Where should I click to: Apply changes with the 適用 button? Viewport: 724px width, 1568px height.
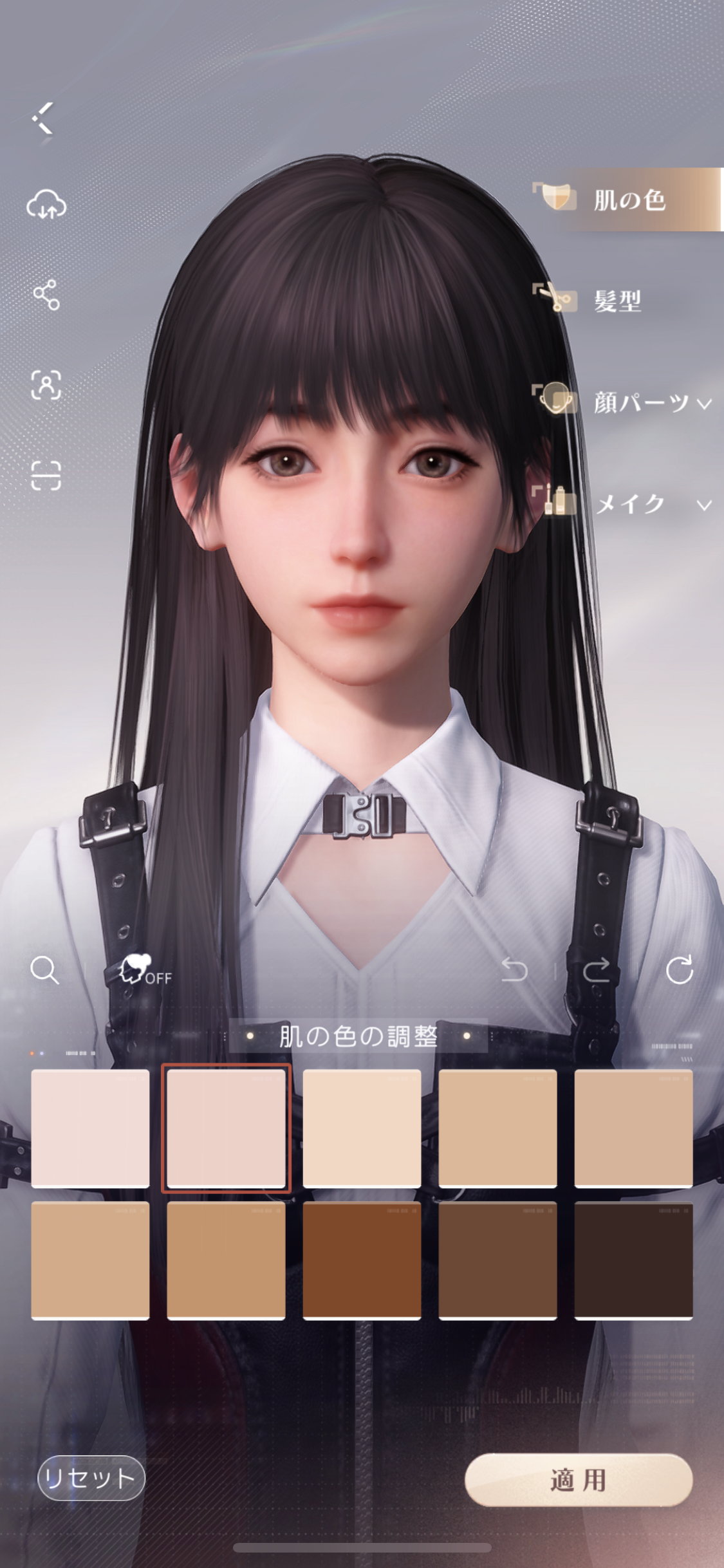click(x=578, y=1480)
